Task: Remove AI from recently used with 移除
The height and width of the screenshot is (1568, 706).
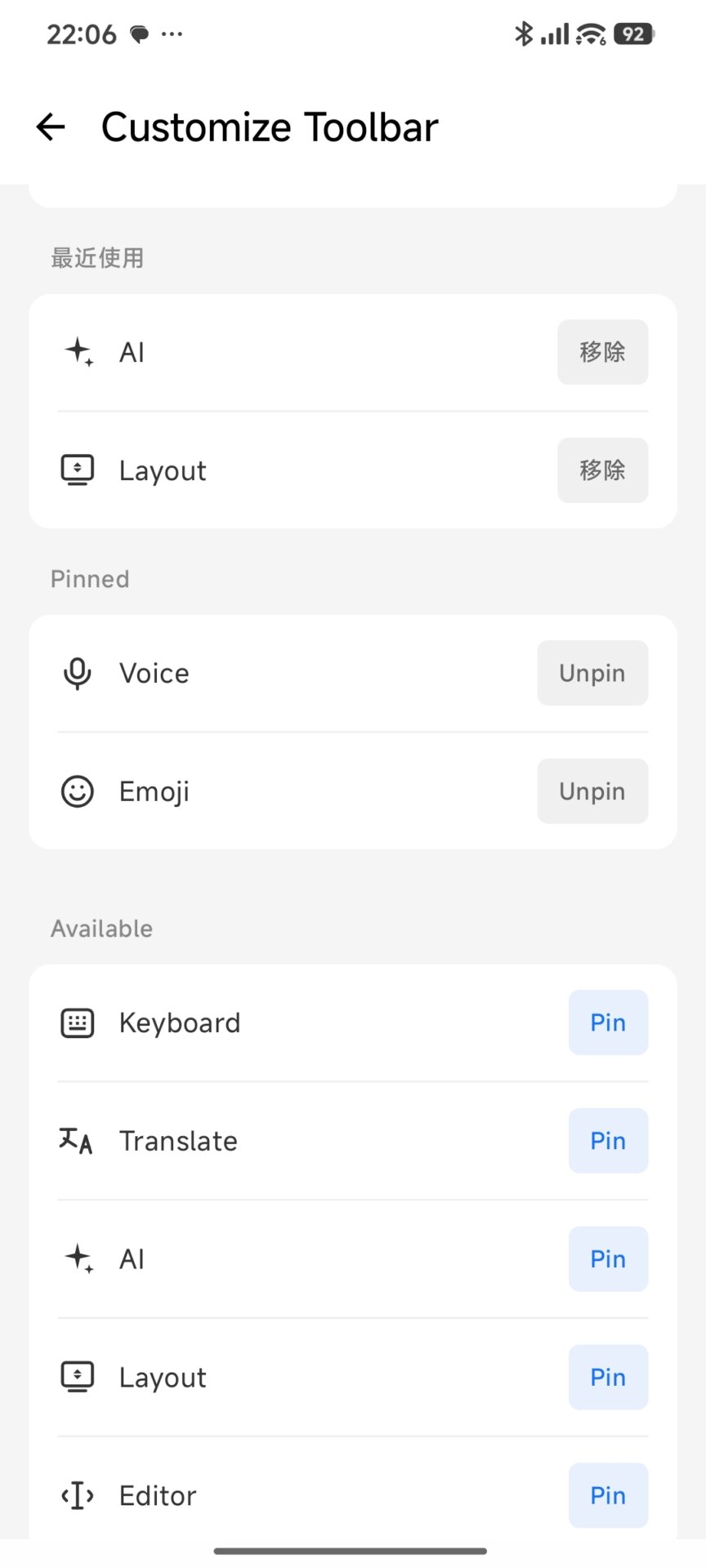Action: pos(602,351)
